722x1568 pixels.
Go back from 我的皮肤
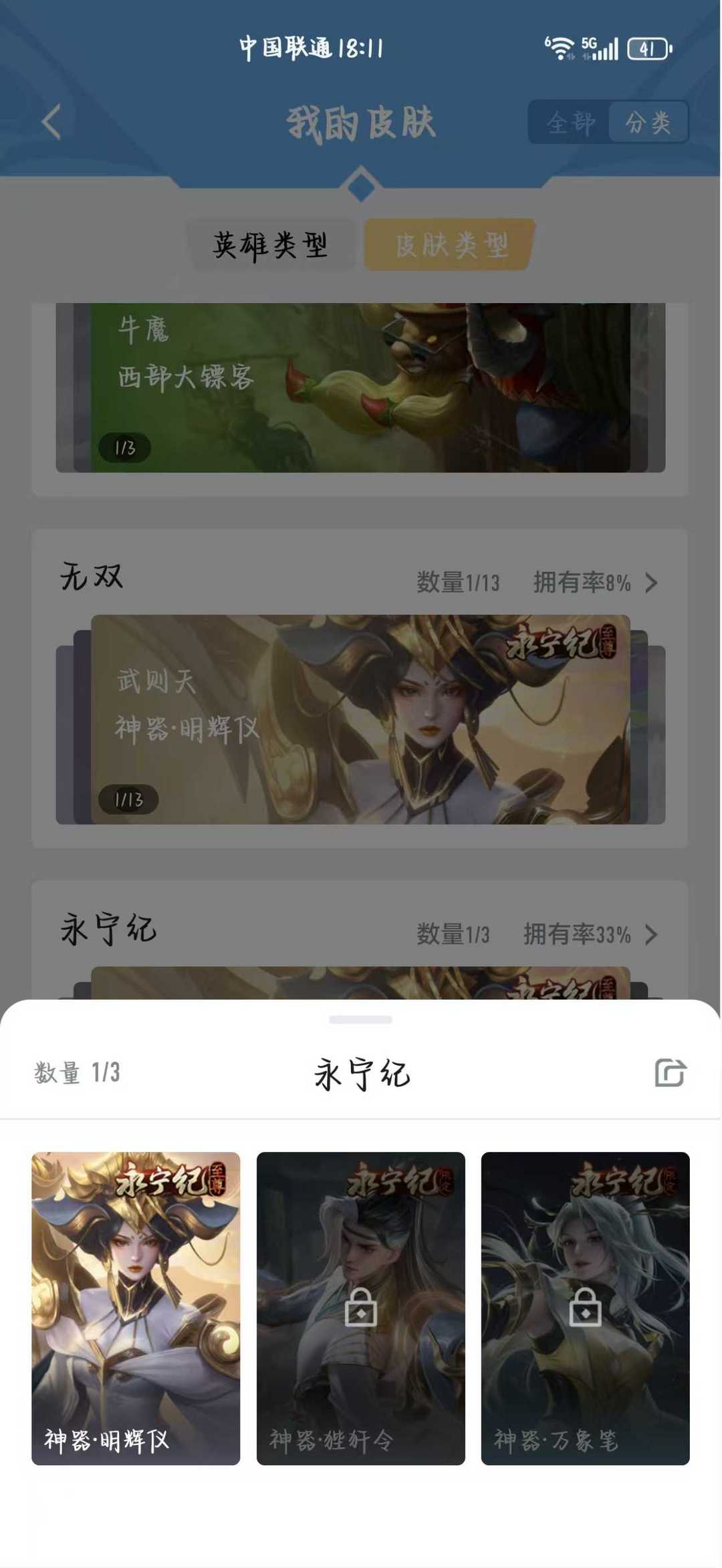point(51,122)
